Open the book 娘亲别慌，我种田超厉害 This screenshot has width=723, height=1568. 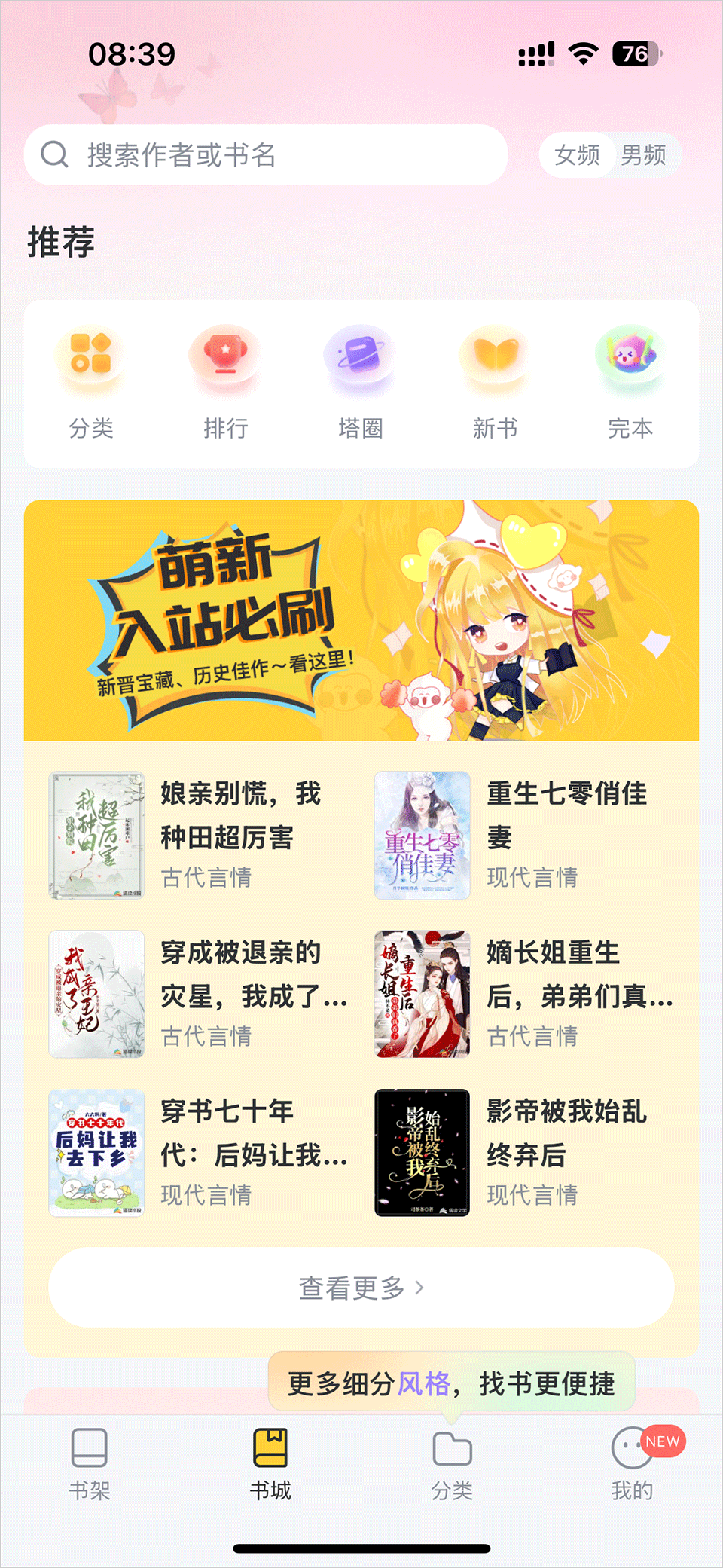pyautogui.click(x=198, y=835)
